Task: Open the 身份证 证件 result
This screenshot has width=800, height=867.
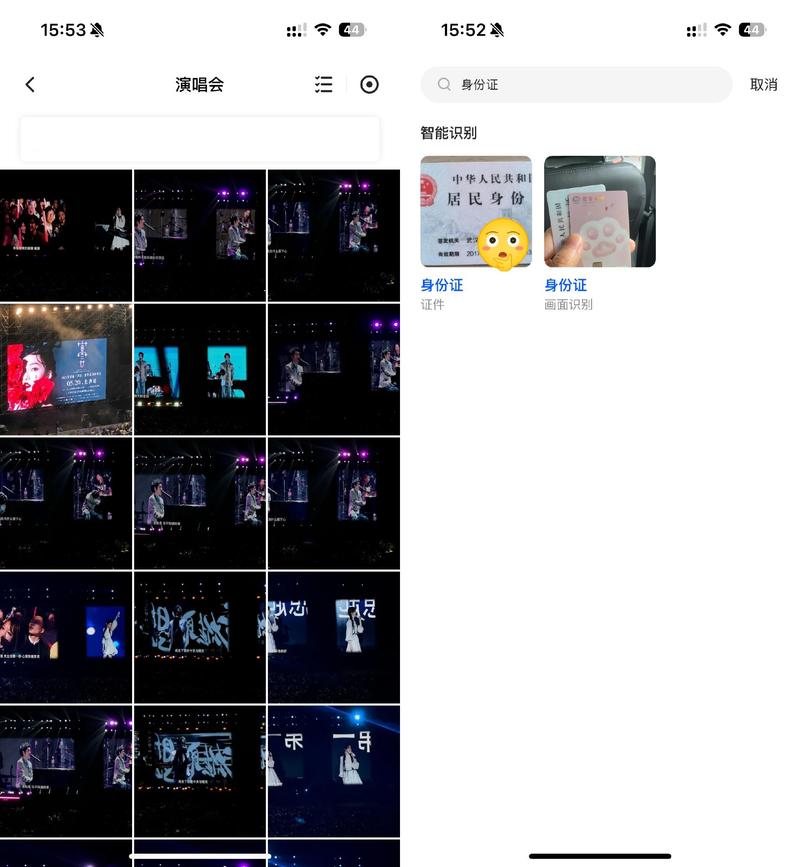Action: (476, 212)
